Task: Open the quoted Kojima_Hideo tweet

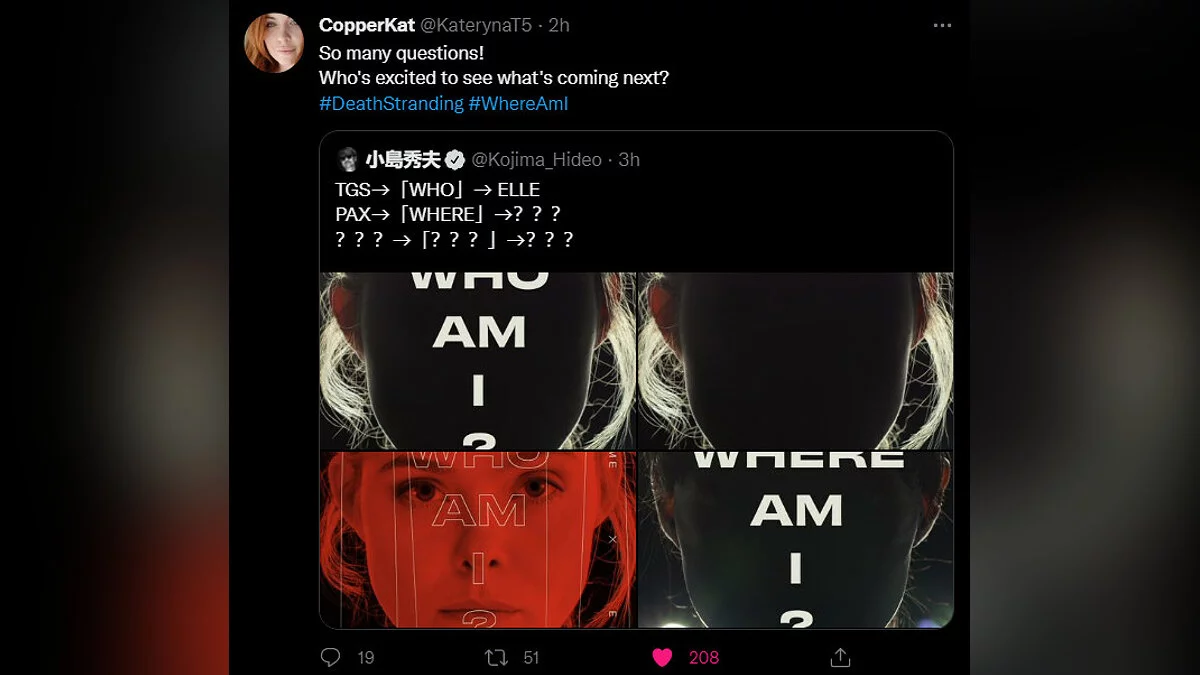Action: tap(636, 214)
